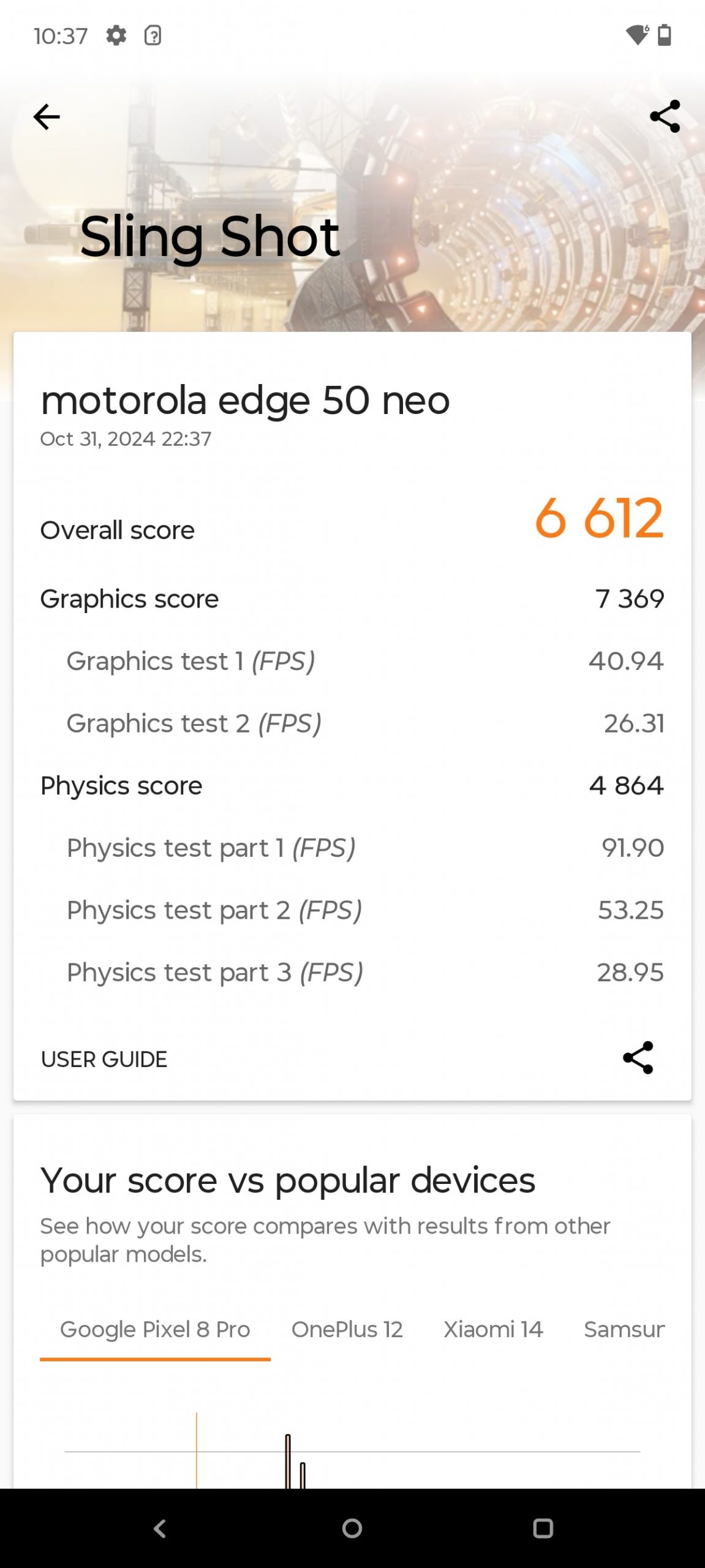Go back using the top arrow

(x=47, y=117)
